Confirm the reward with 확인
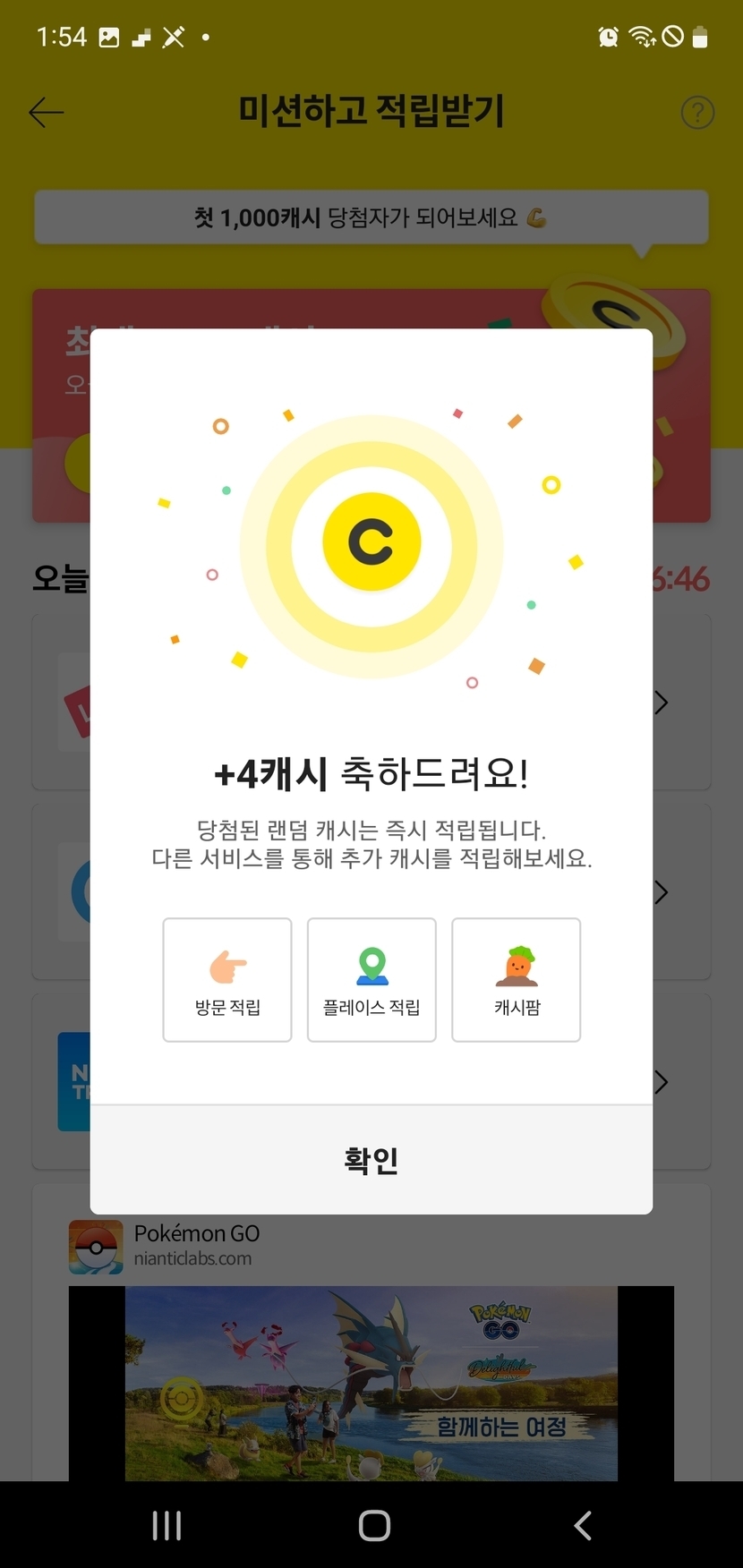 [x=371, y=1160]
